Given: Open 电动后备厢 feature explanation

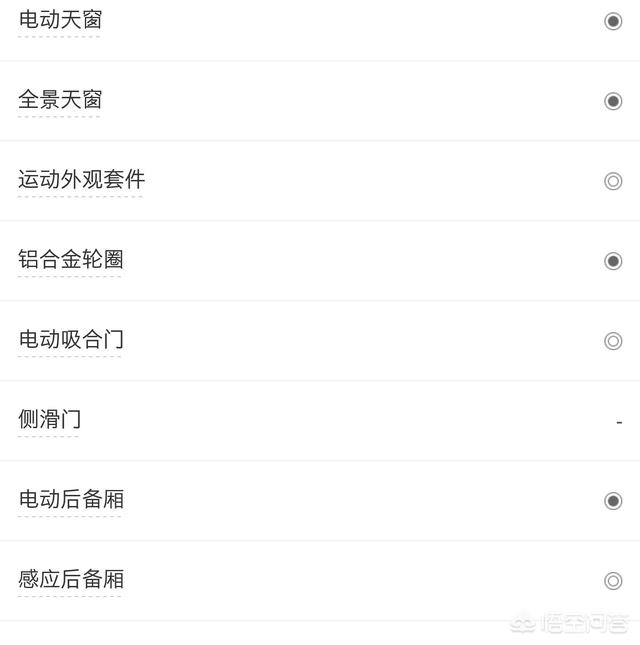Looking at the screenshot, I should (x=70, y=500).
